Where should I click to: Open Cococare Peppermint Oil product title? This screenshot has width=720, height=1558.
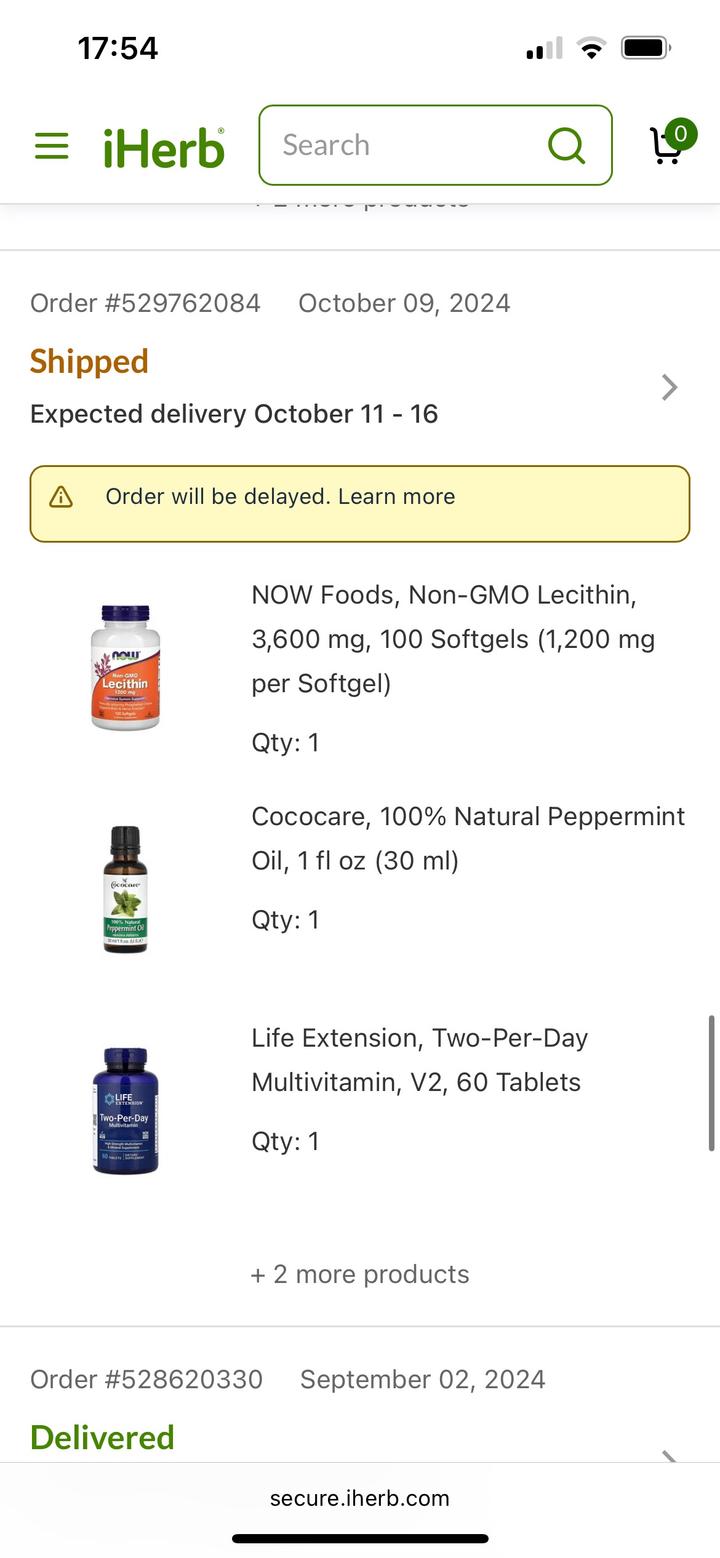coord(467,838)
